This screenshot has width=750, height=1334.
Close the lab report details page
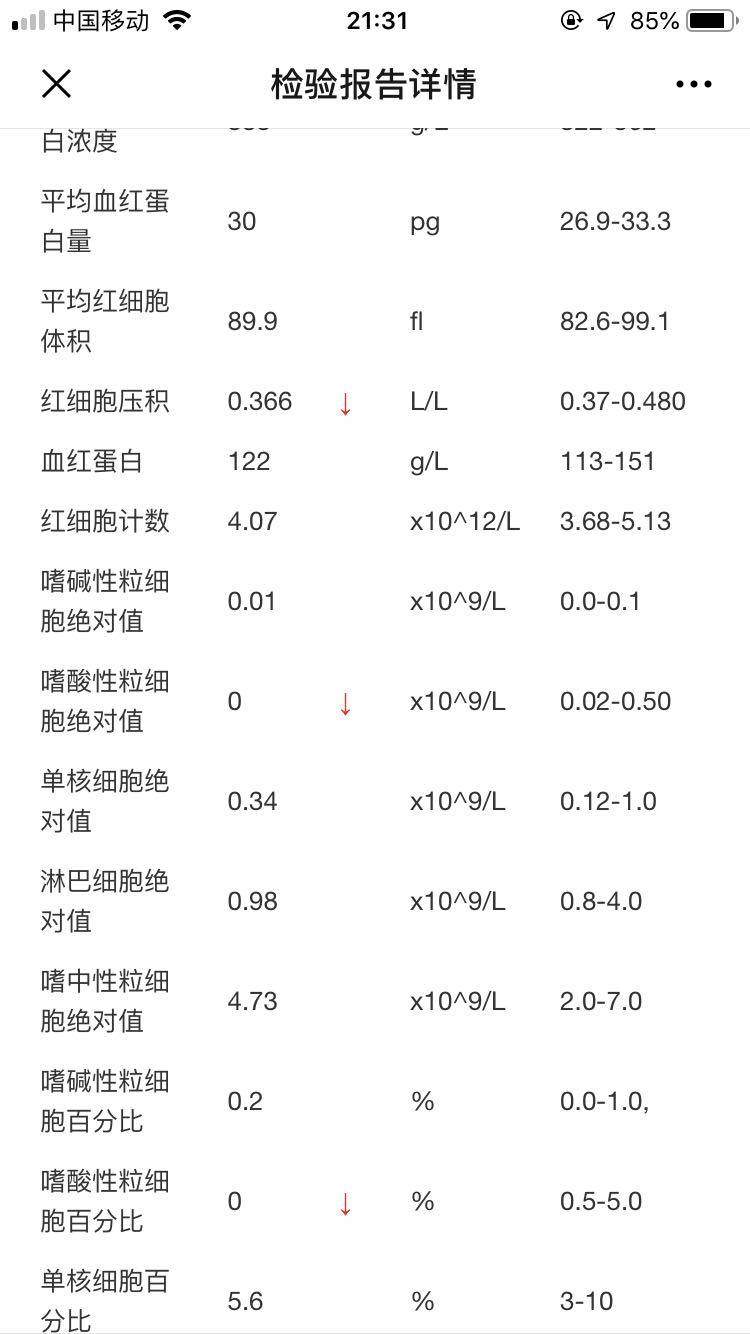tap(57, 85)
